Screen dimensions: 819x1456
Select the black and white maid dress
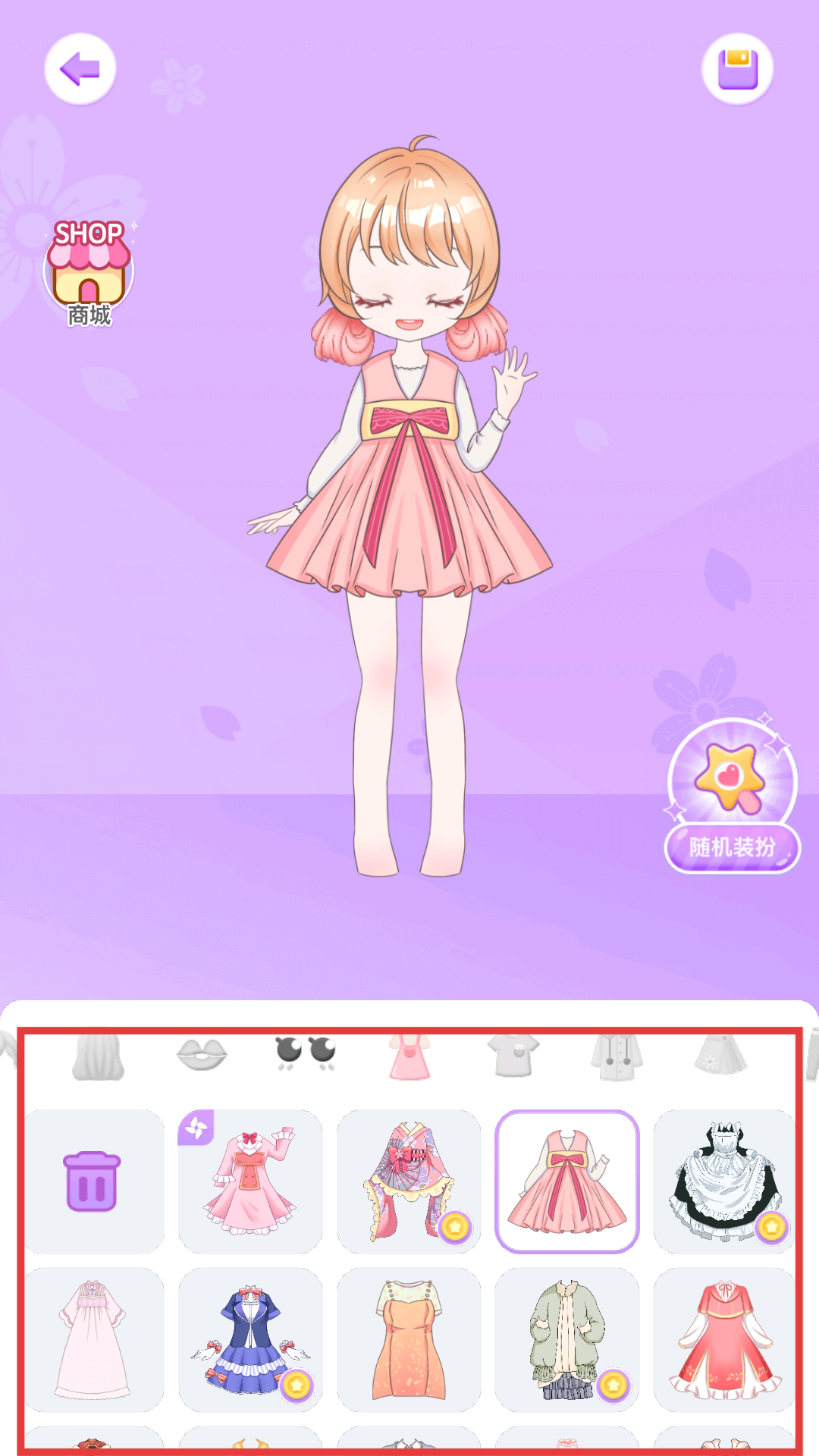[724, 1181]
